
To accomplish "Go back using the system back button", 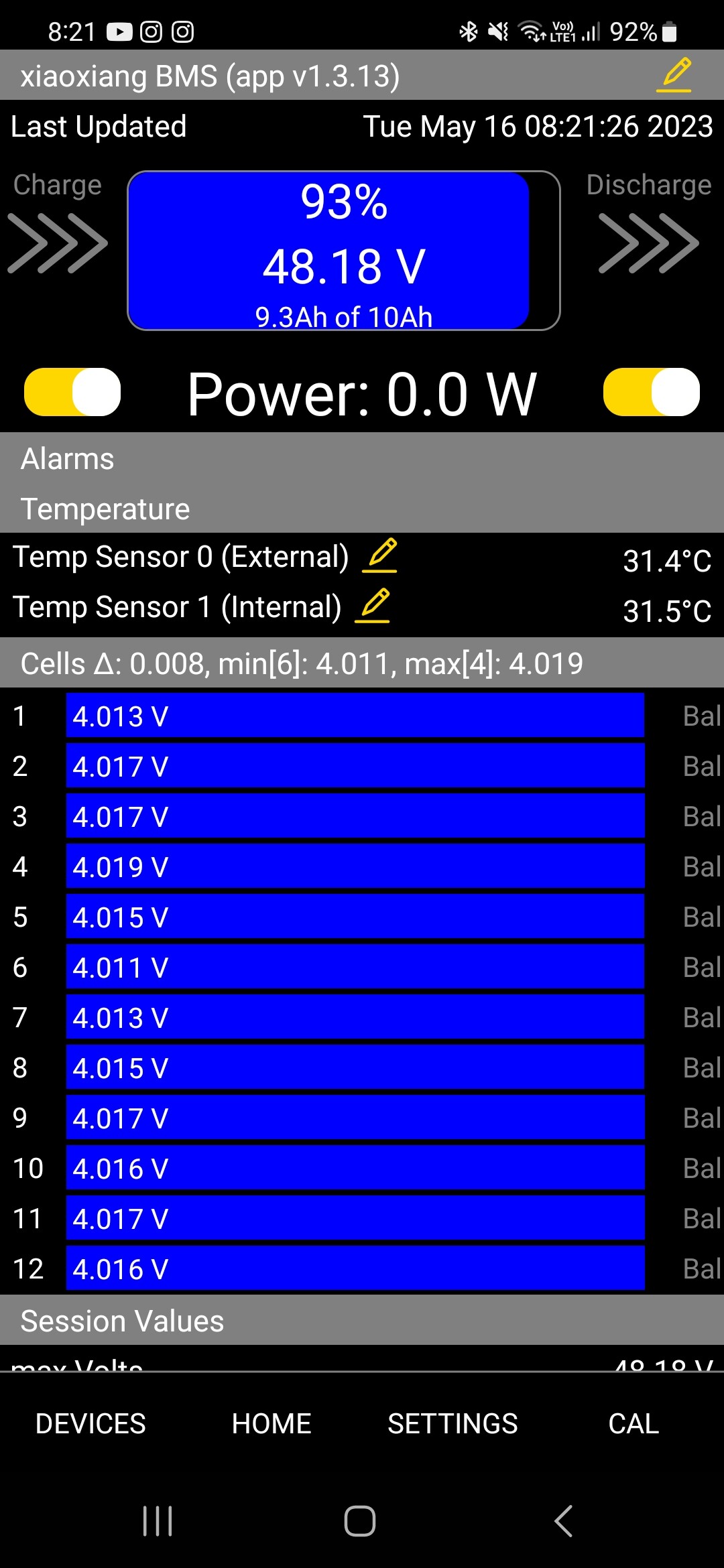I will pos(563,1521).
